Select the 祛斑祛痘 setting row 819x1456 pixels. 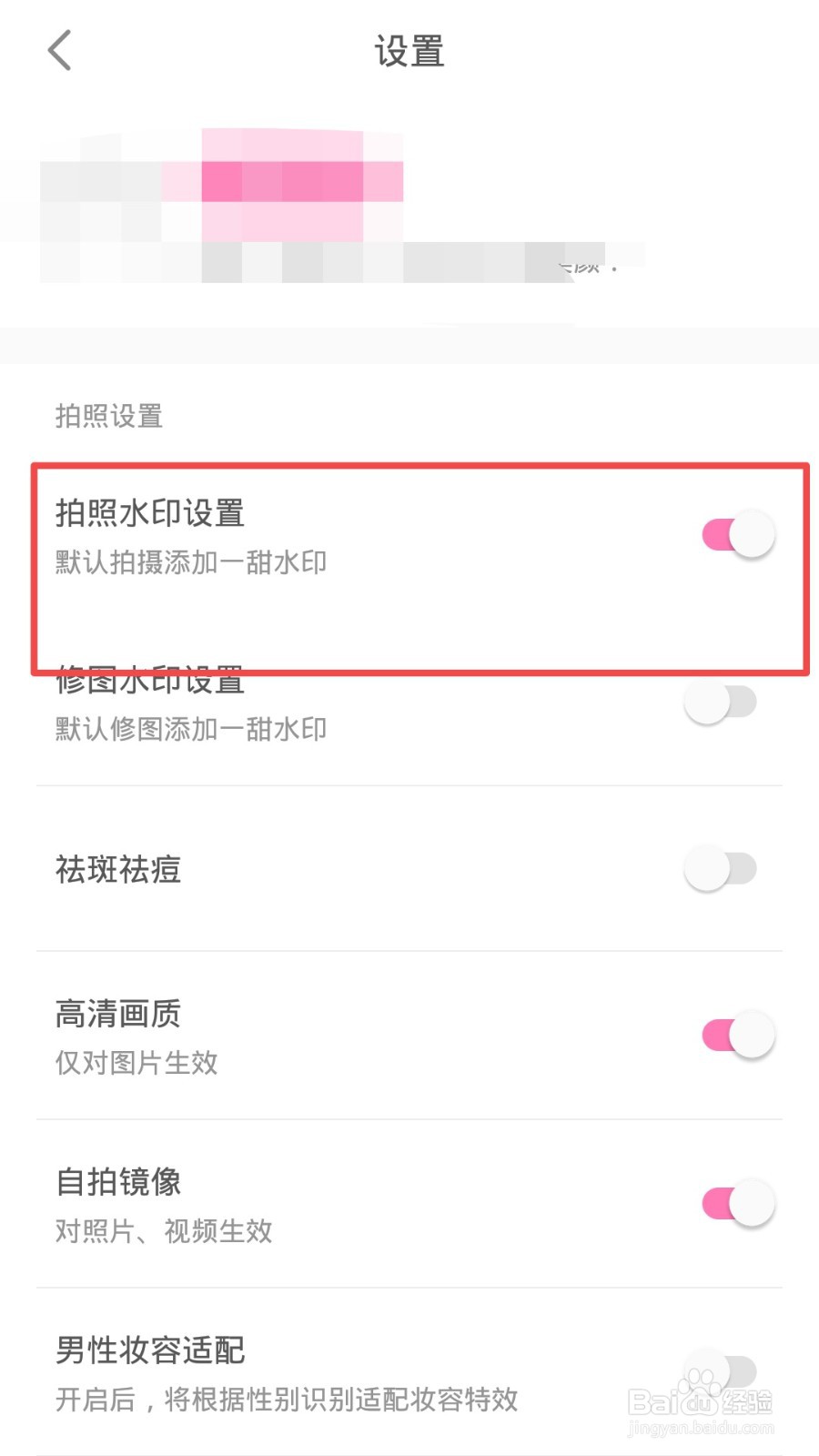(118, 870)
